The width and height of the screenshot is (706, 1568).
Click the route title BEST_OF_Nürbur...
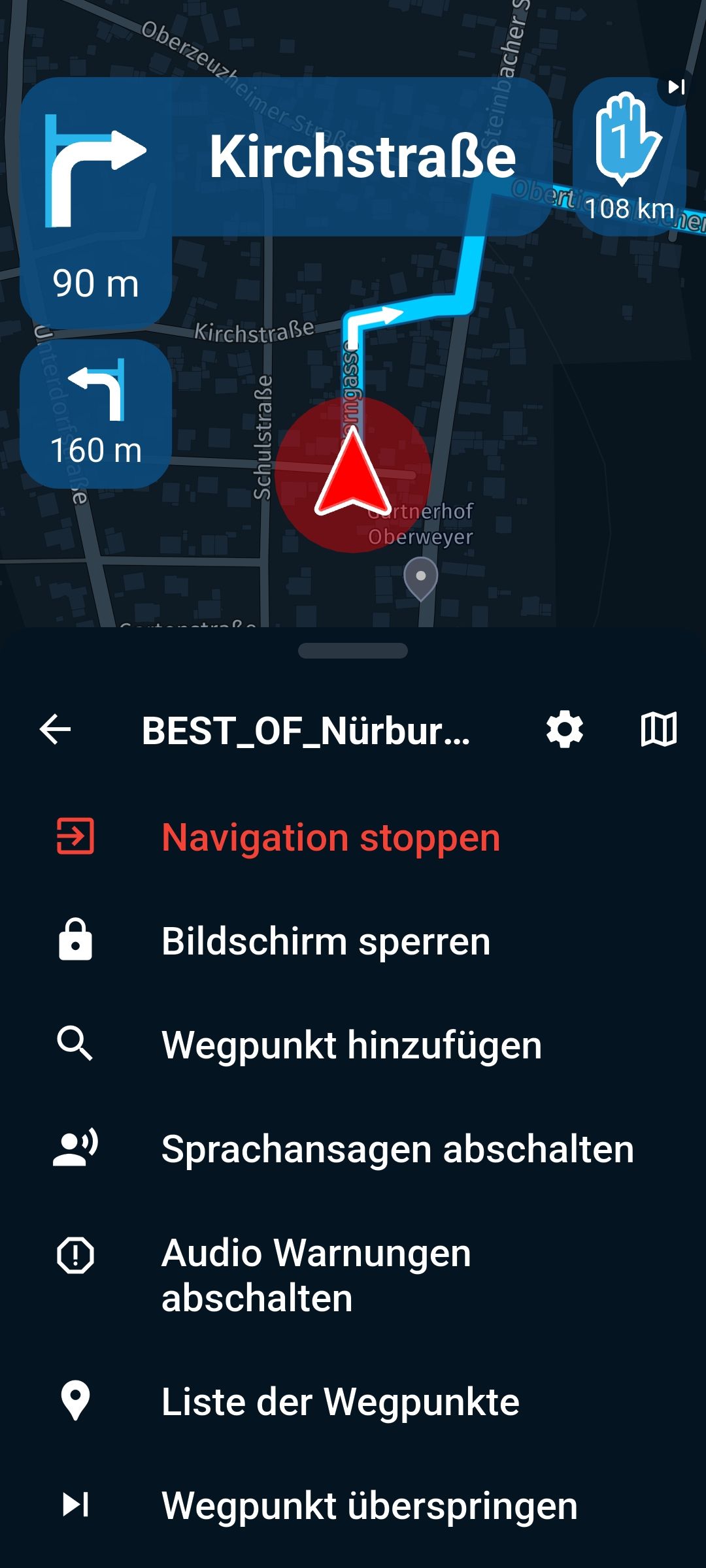(307, 731)
